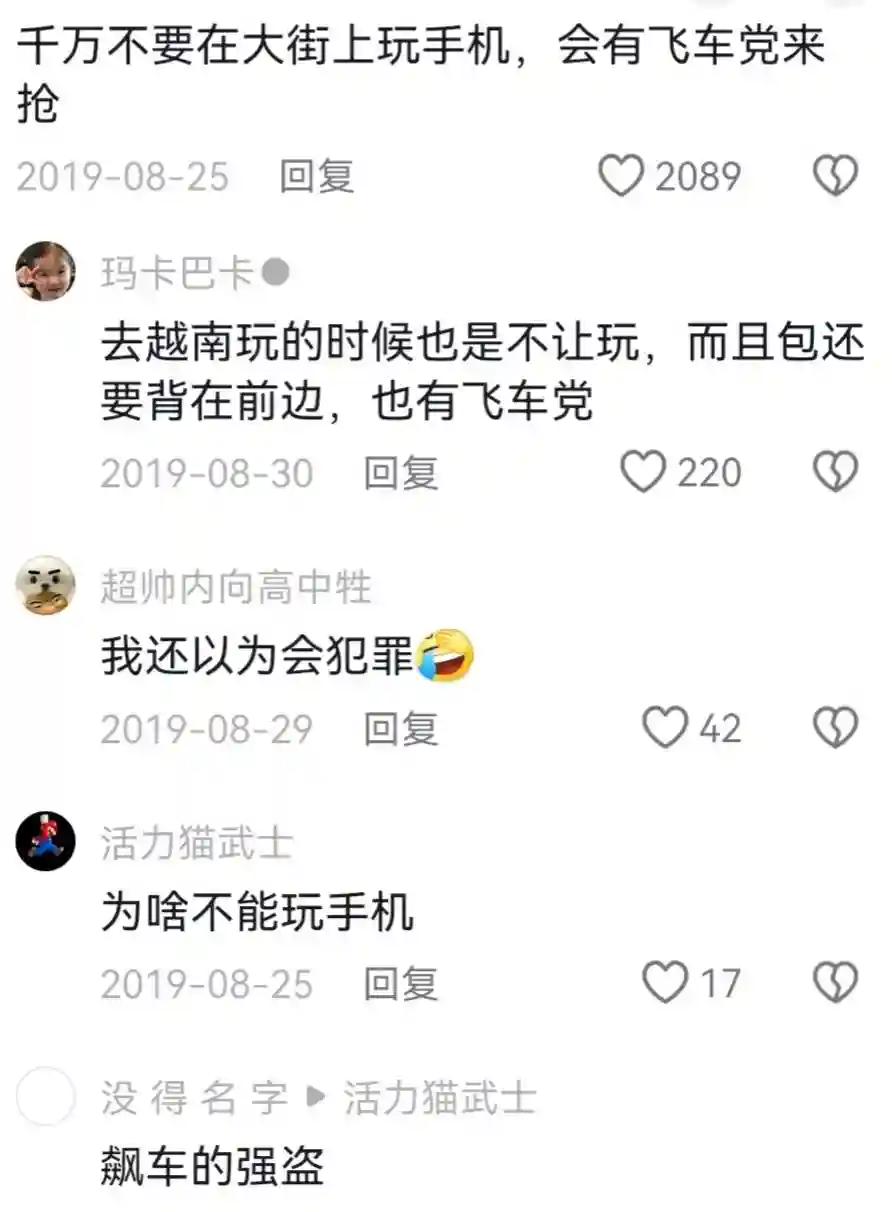
Task: Reply to 玛卡巴卡's comment
Action: (401, 473)
